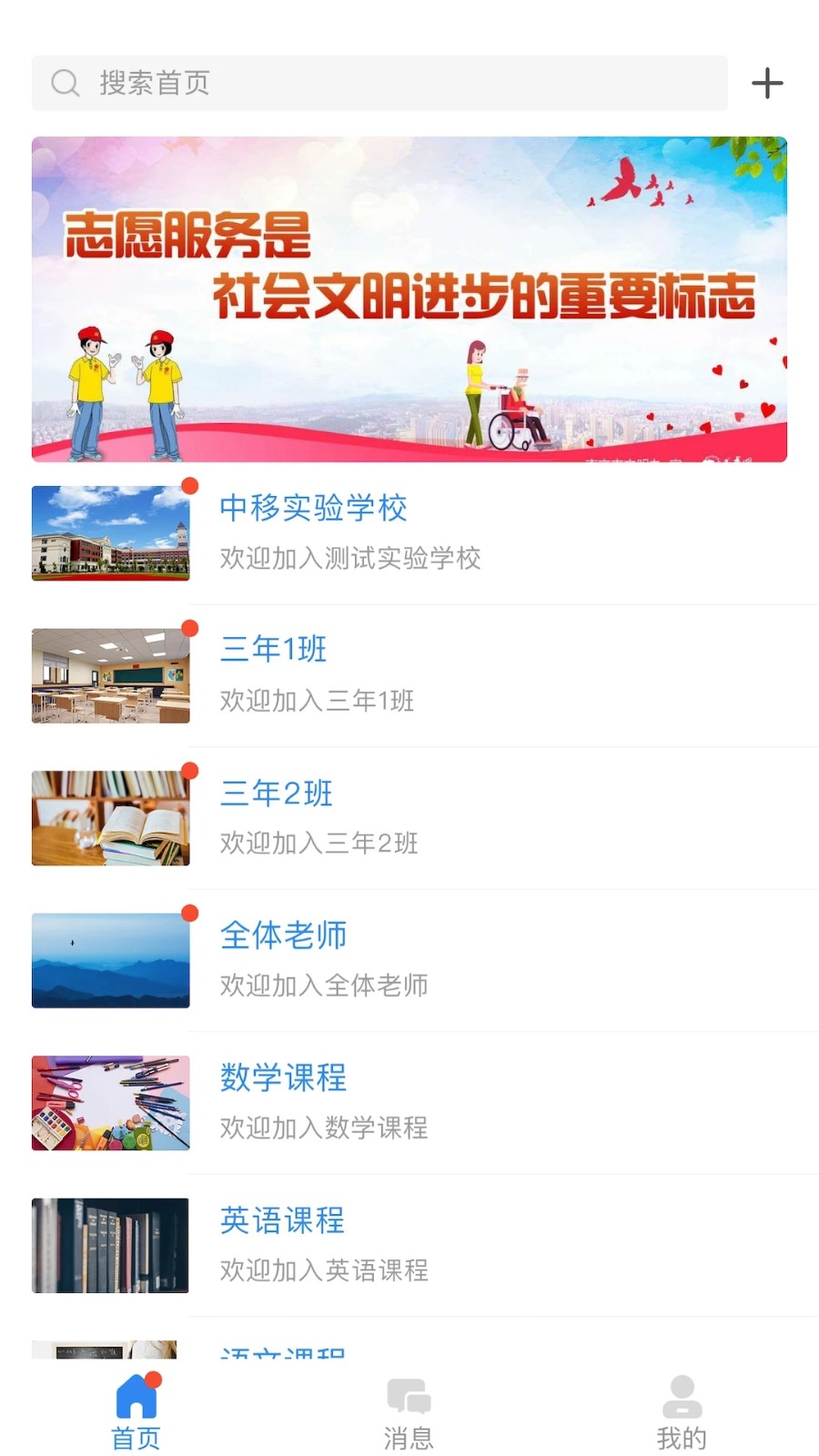Open the 三年2班 class link
The image size is (819, 1456).
tap(277, 794)
